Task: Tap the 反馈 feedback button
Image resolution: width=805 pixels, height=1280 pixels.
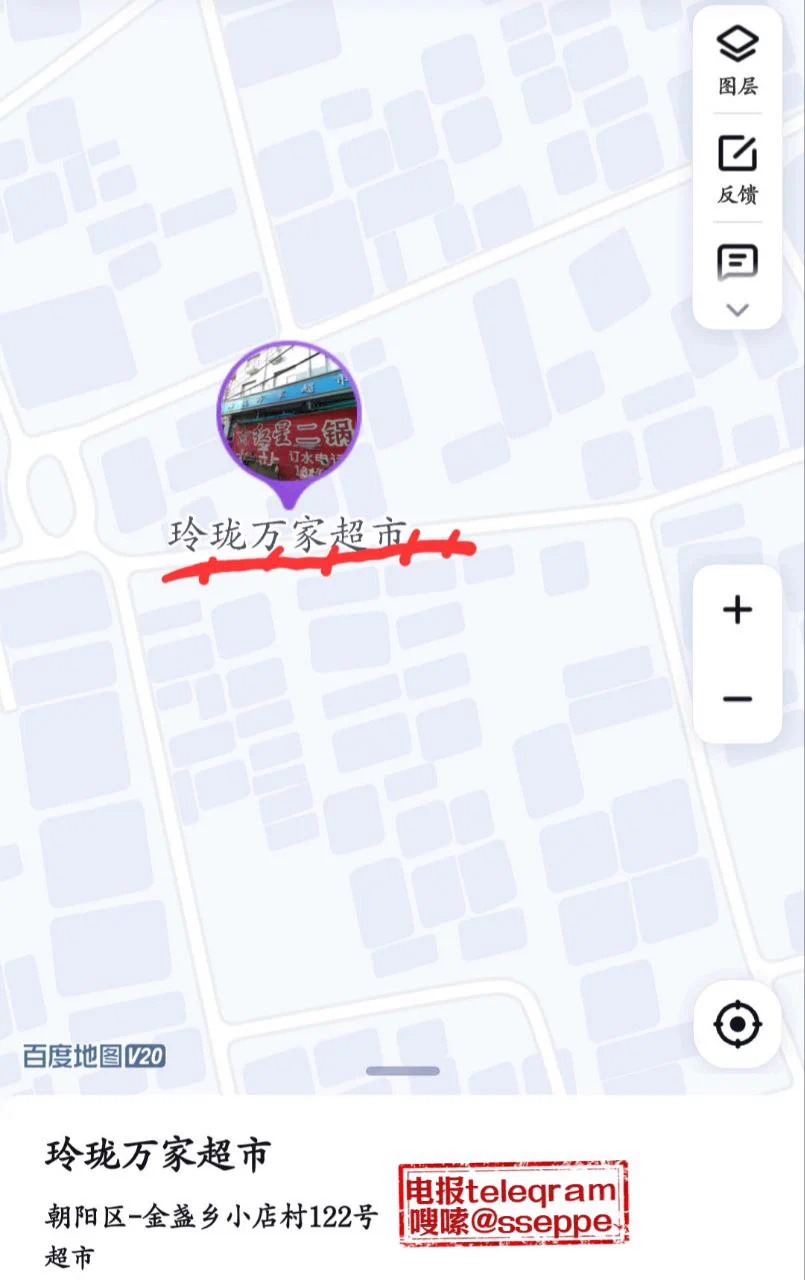Action: (738, 168)
